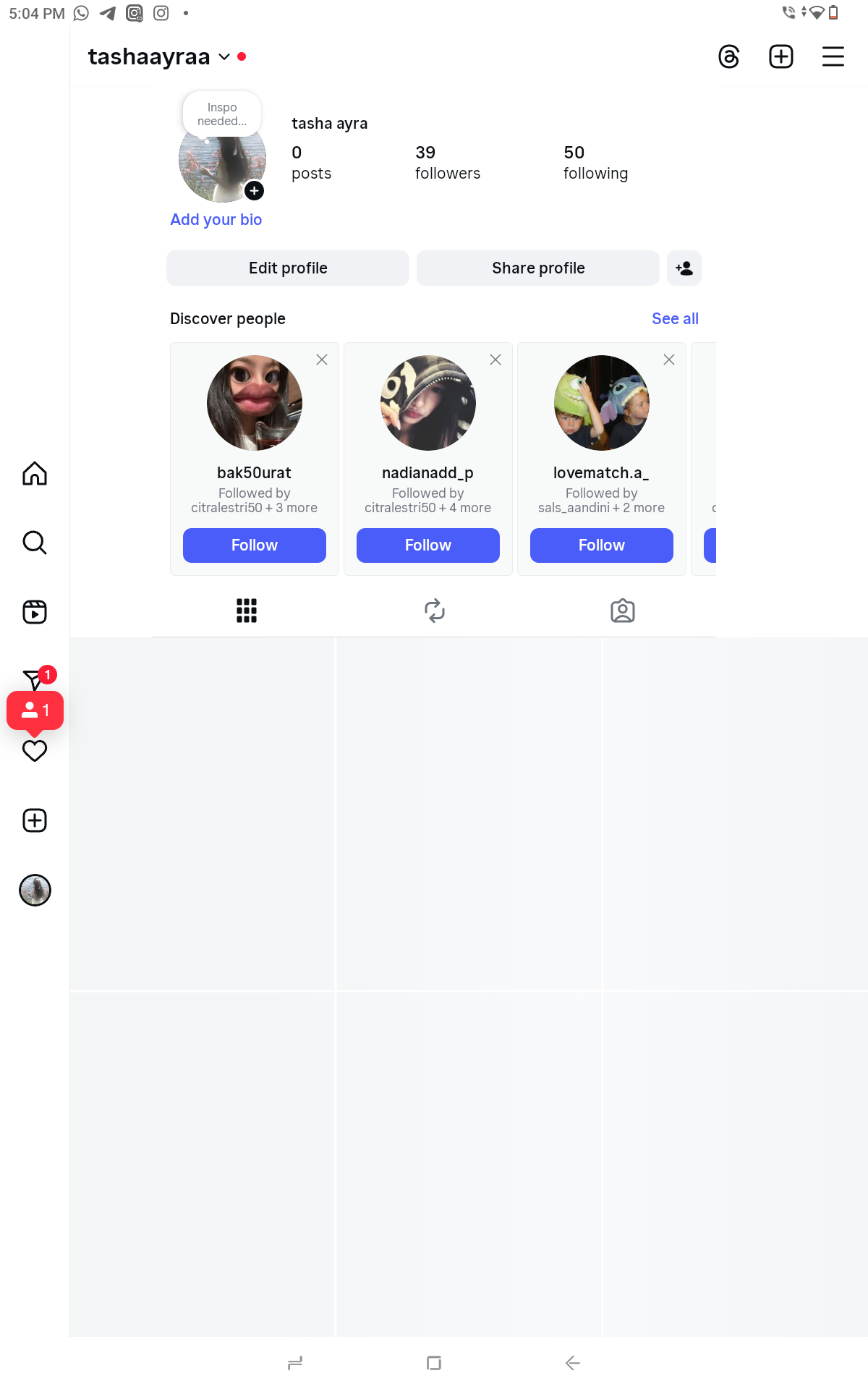Follow nadianadd_p
868x1389 pixels.
pos(427,545)
